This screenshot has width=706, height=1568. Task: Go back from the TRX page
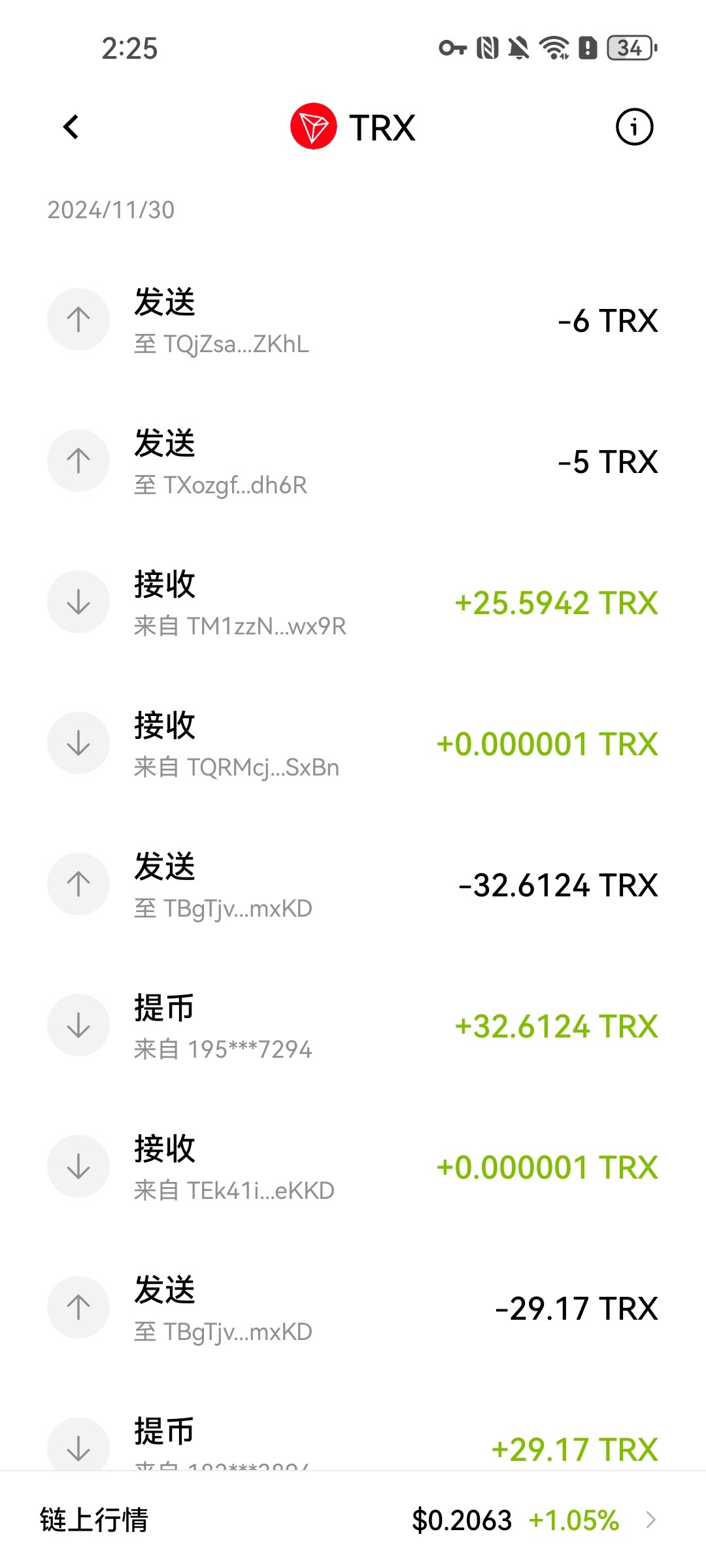(71, 127)
